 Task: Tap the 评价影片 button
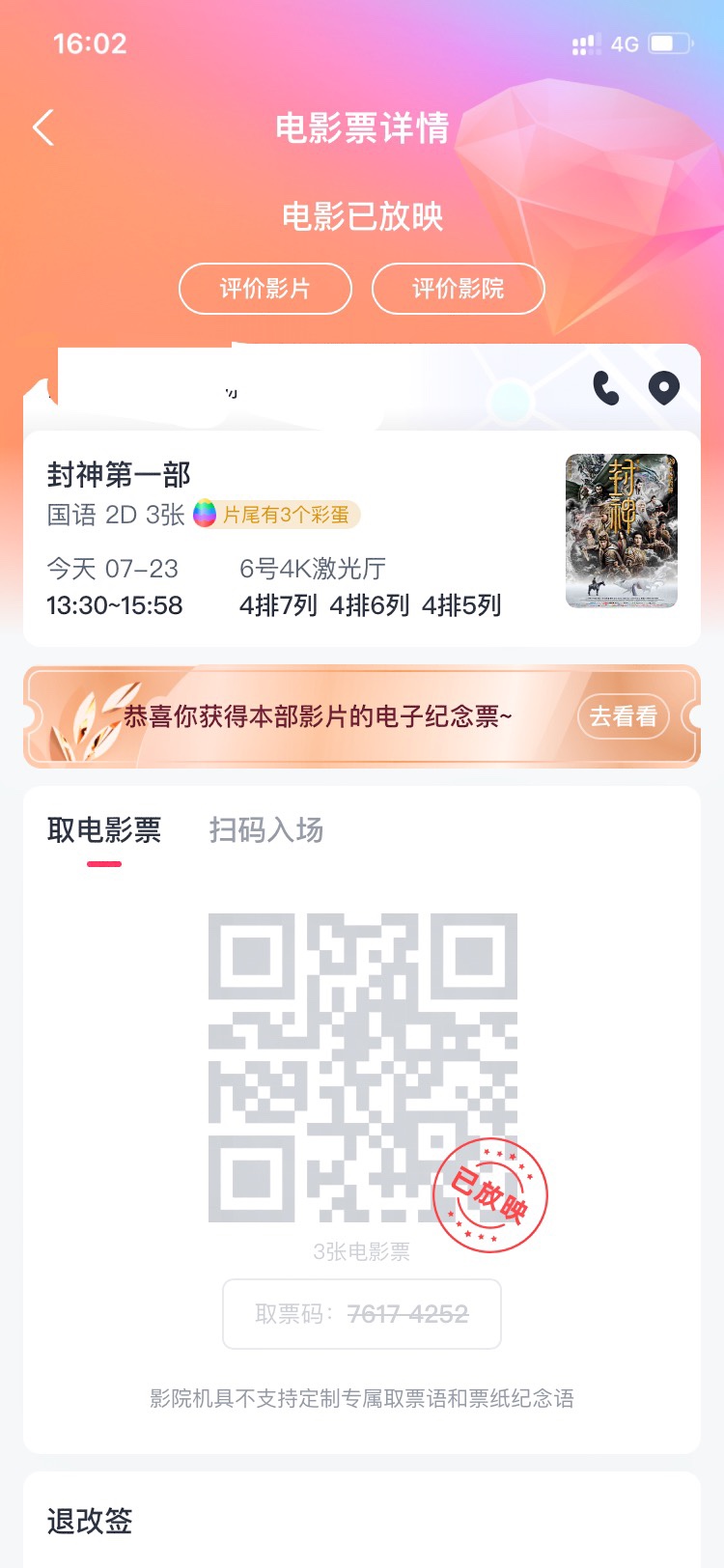(x=265, y=289)
